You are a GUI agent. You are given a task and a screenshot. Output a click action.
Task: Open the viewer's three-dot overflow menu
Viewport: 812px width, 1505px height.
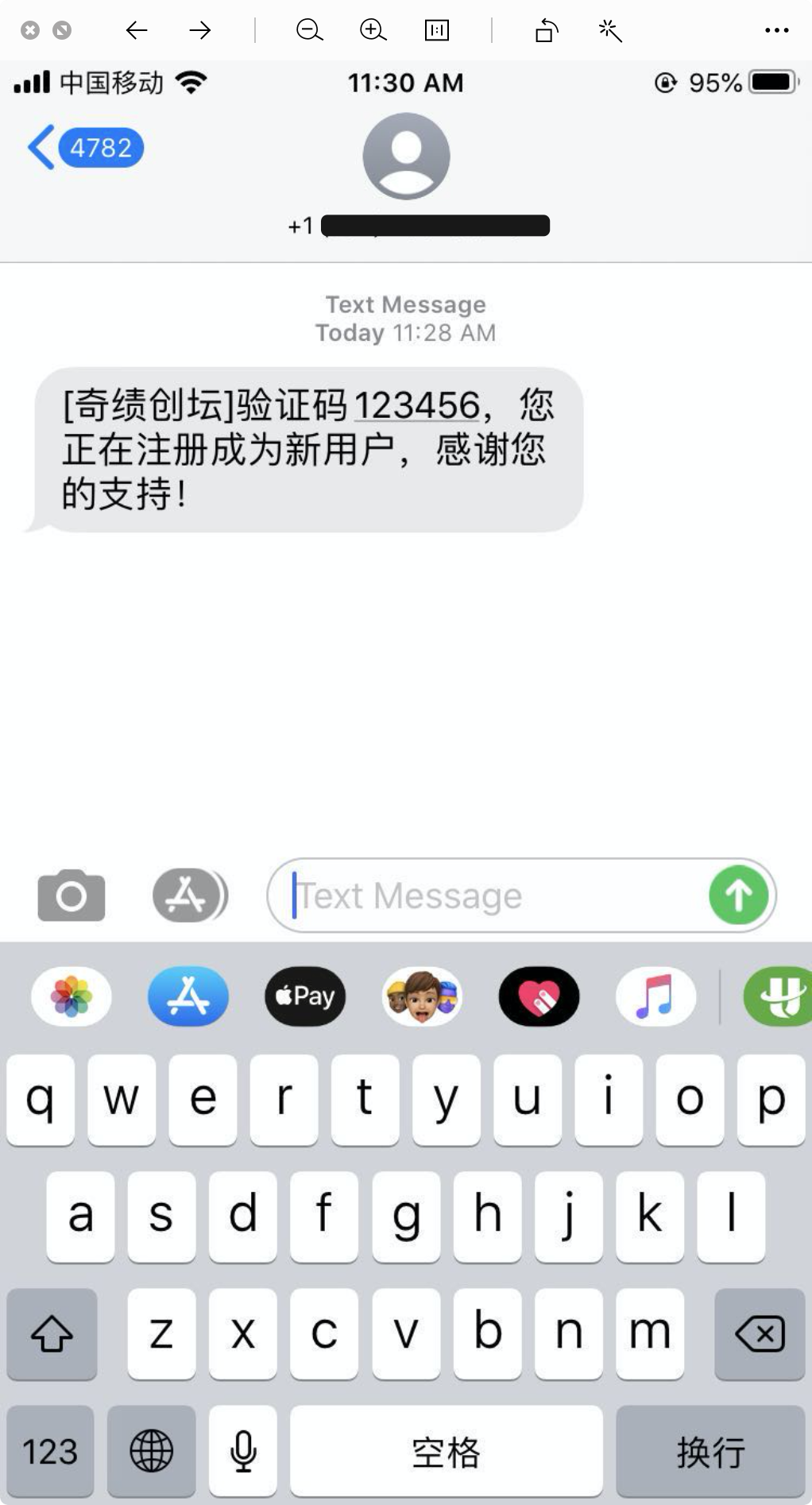[776, 30]
